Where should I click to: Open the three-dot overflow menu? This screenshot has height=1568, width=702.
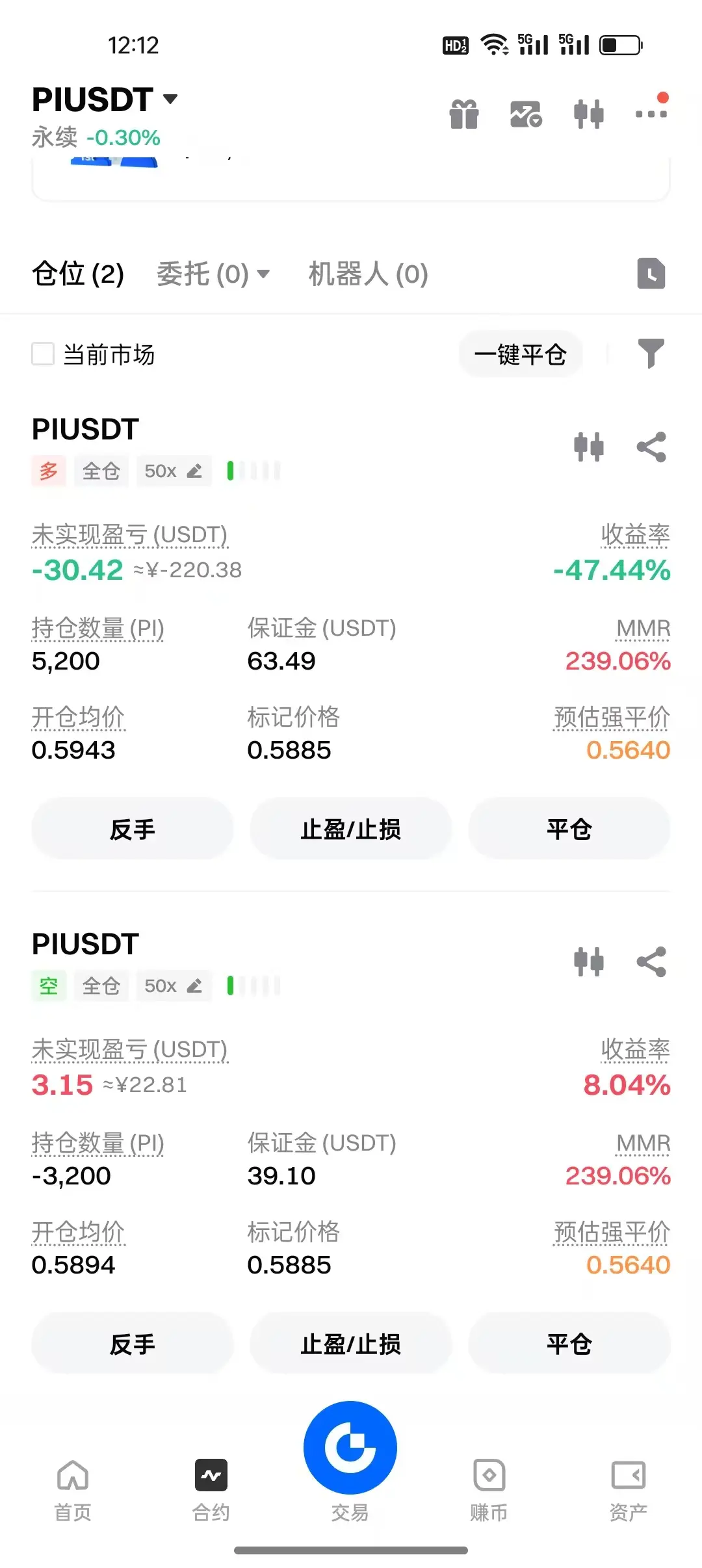651,114
